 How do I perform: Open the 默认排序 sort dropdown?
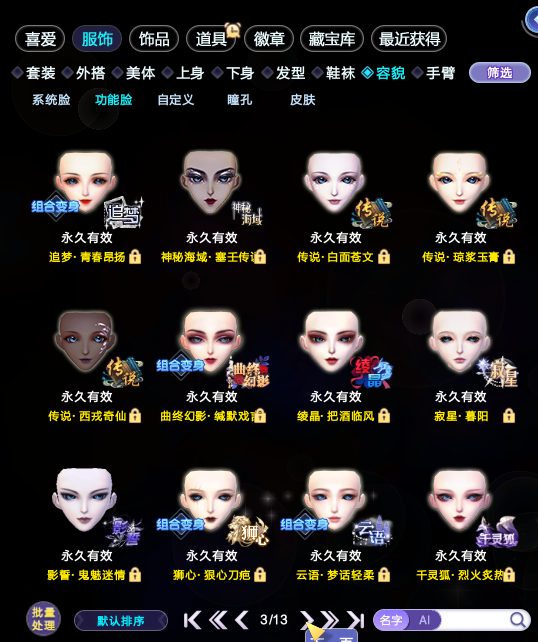(121, 621)
